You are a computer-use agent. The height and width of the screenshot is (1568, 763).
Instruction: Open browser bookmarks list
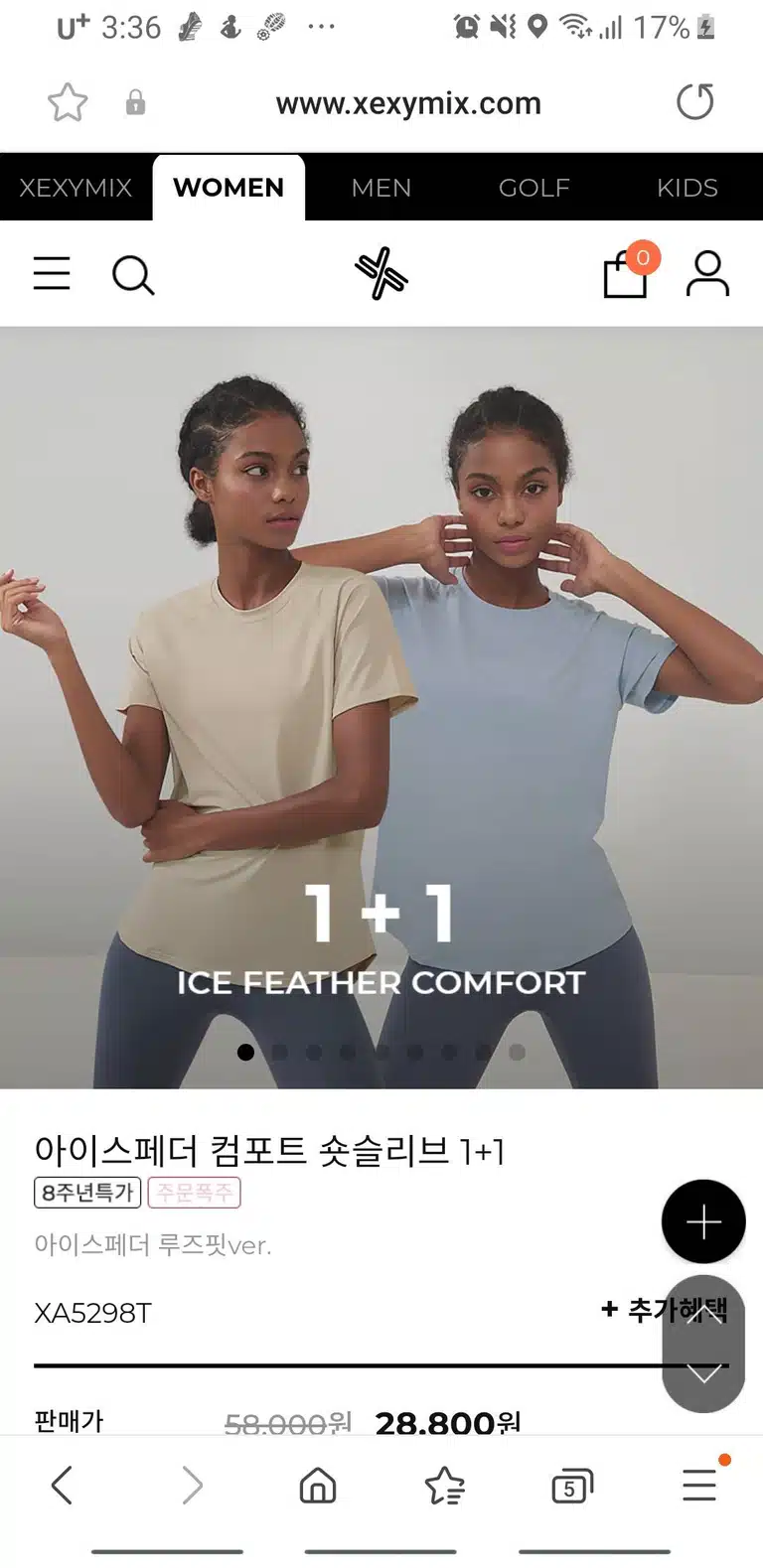click(444, 1487)
